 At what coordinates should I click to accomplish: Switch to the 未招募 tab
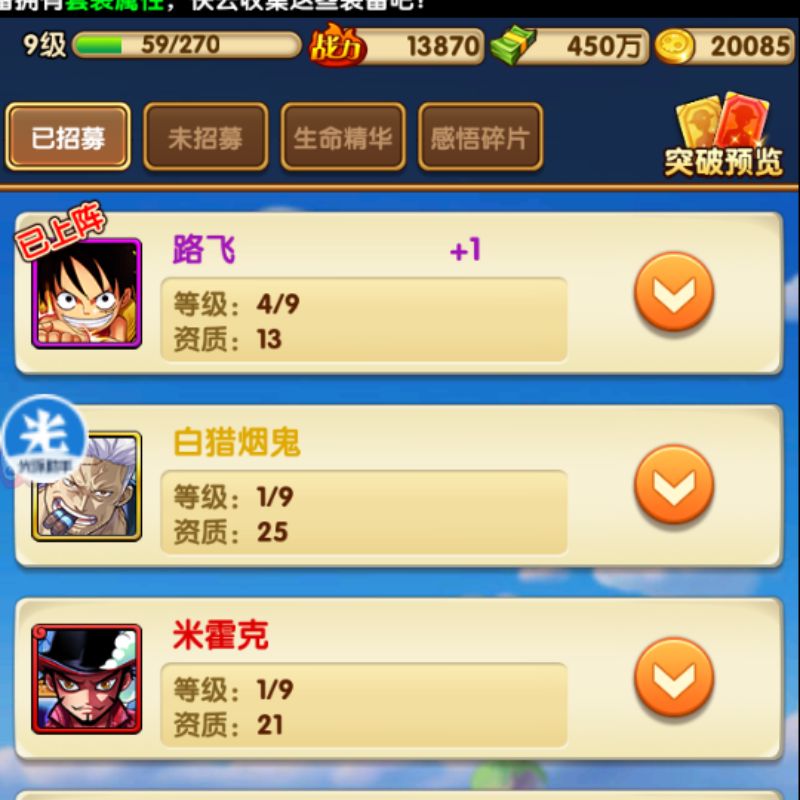tap(205, 137)
